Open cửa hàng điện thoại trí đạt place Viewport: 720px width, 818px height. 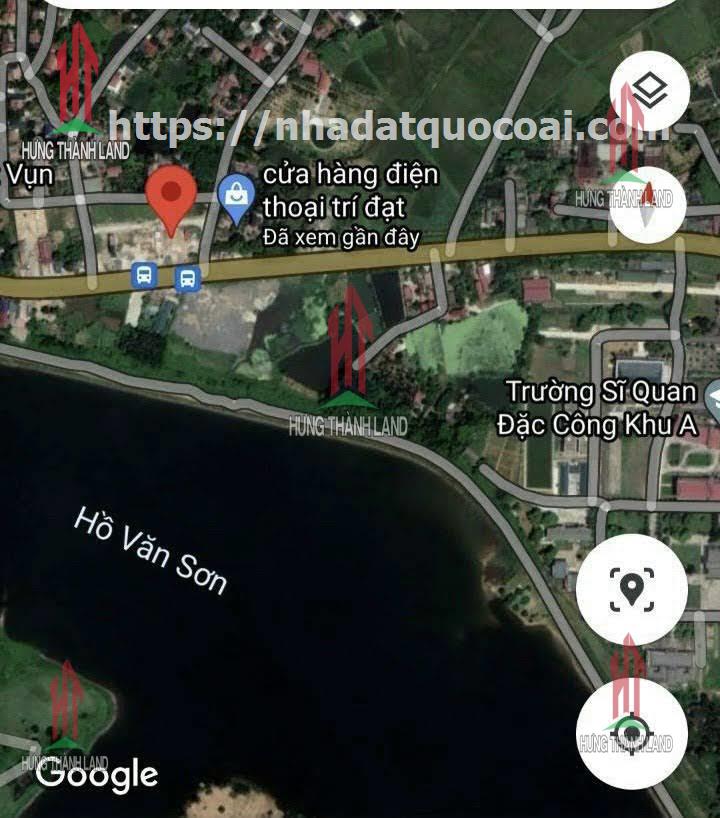point(237,199)
